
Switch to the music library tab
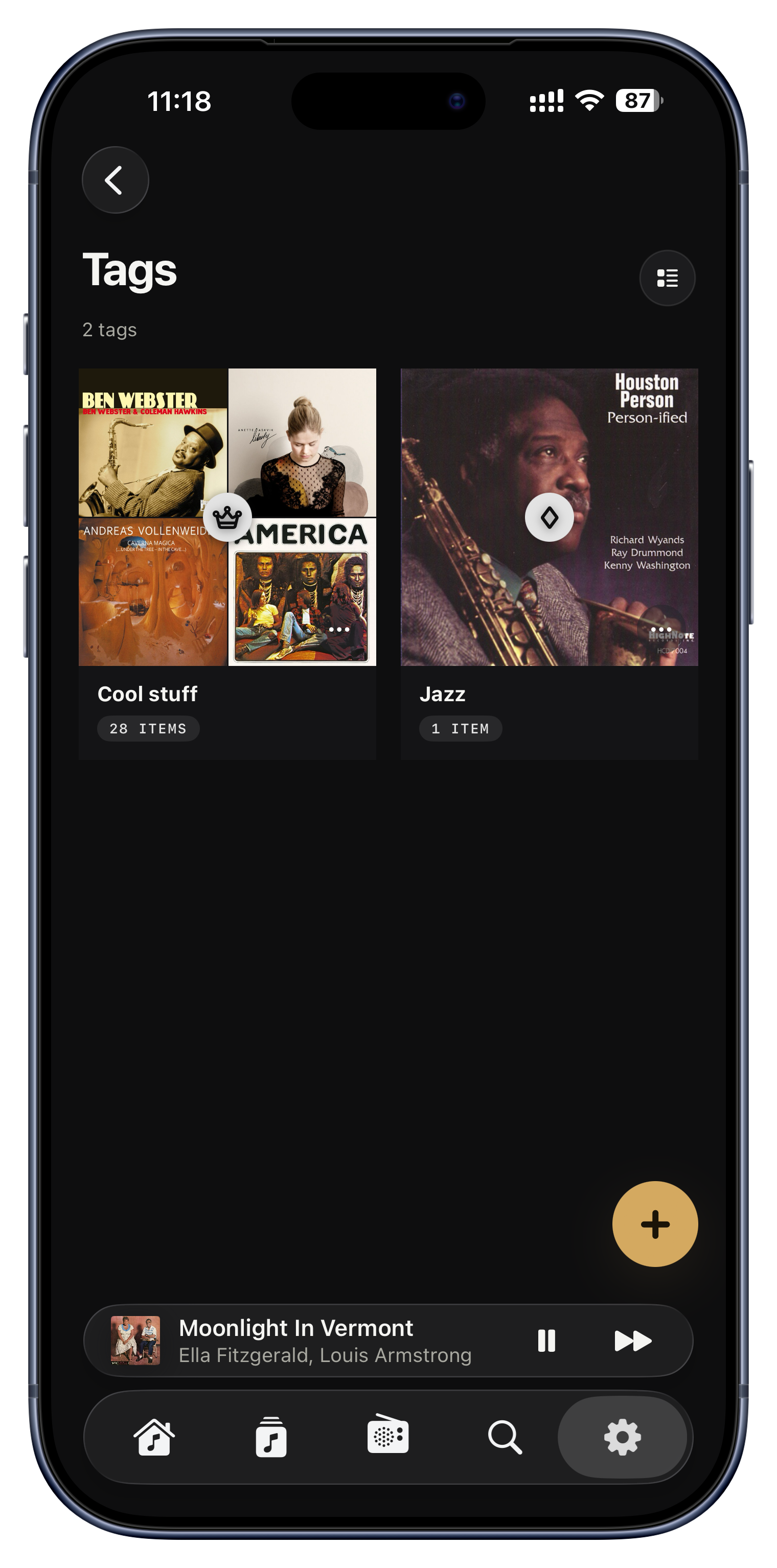coord(271,1437)
